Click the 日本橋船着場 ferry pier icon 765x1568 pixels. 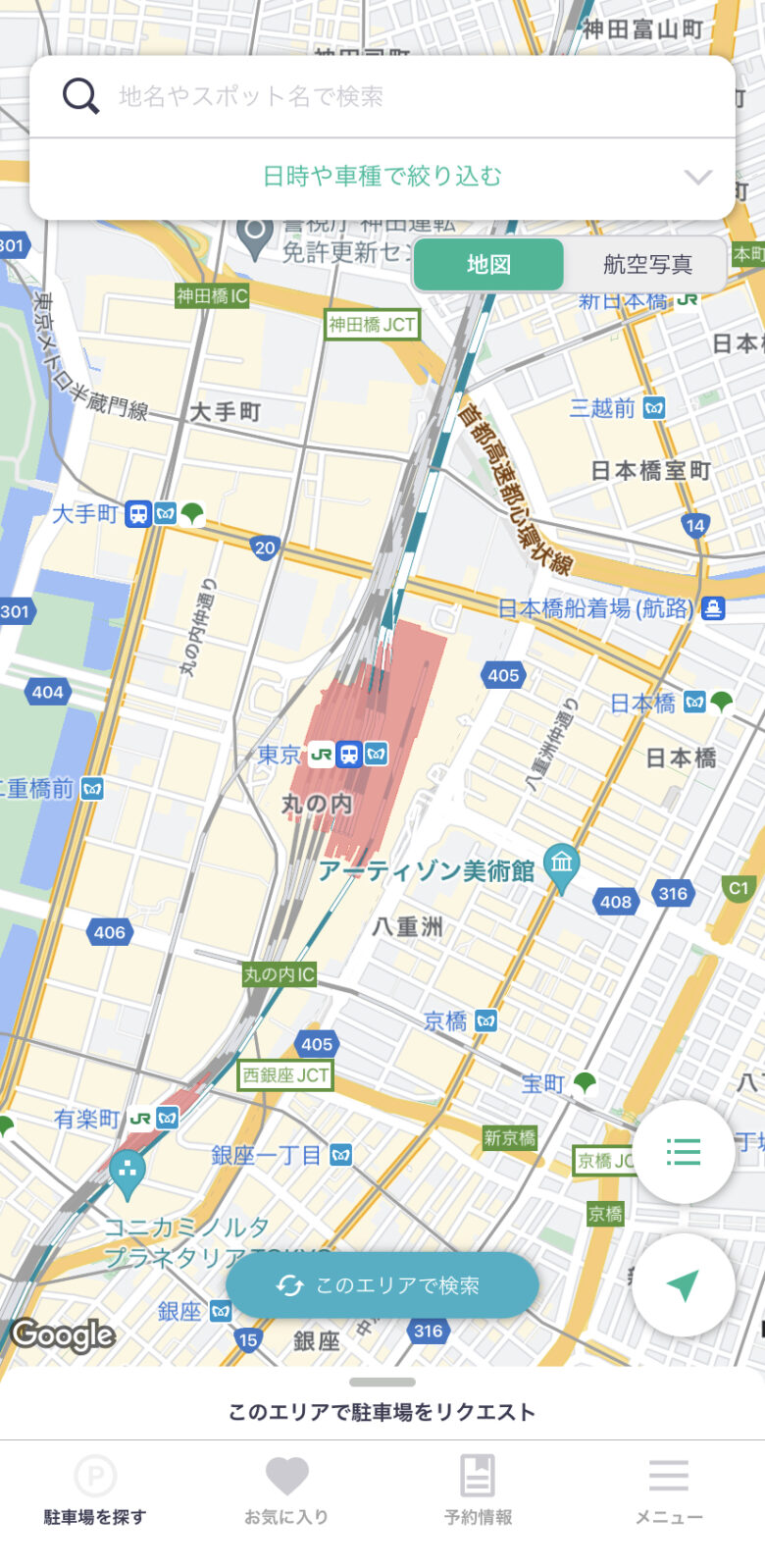[714, 608]
